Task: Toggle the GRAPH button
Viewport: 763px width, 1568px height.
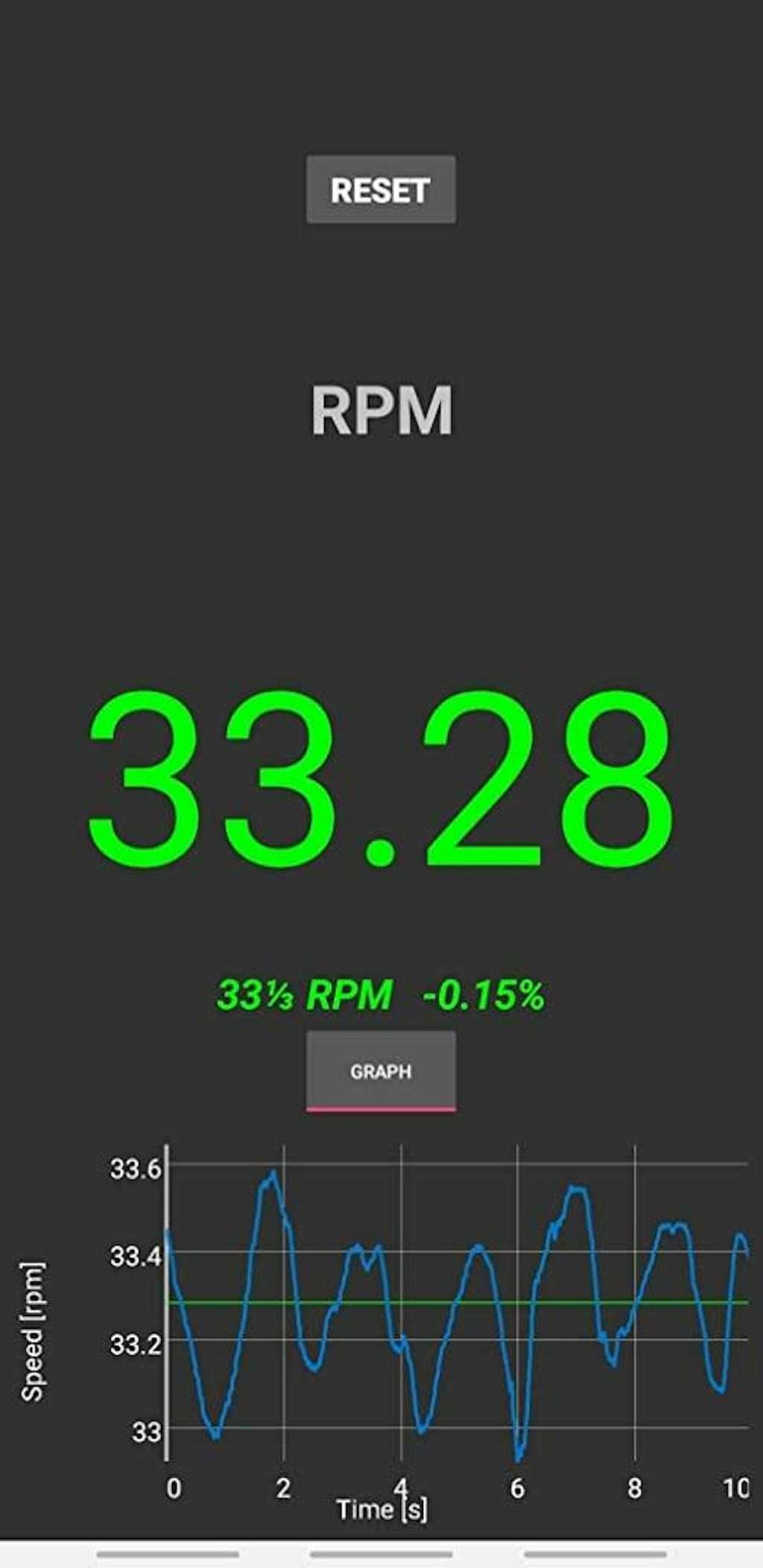Action: pyautogui.click(x=381, y=1071)
